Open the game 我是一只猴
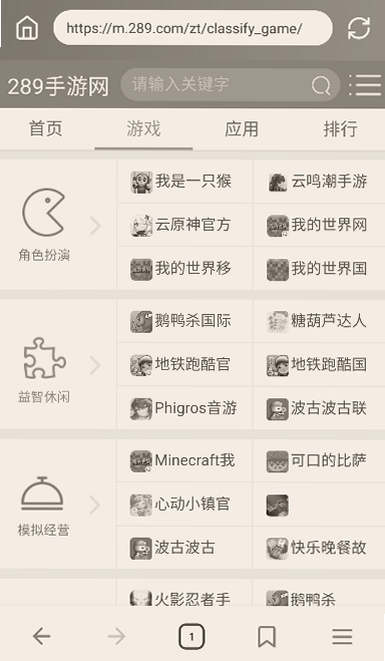The image size is (385, 661). point(185,182)
